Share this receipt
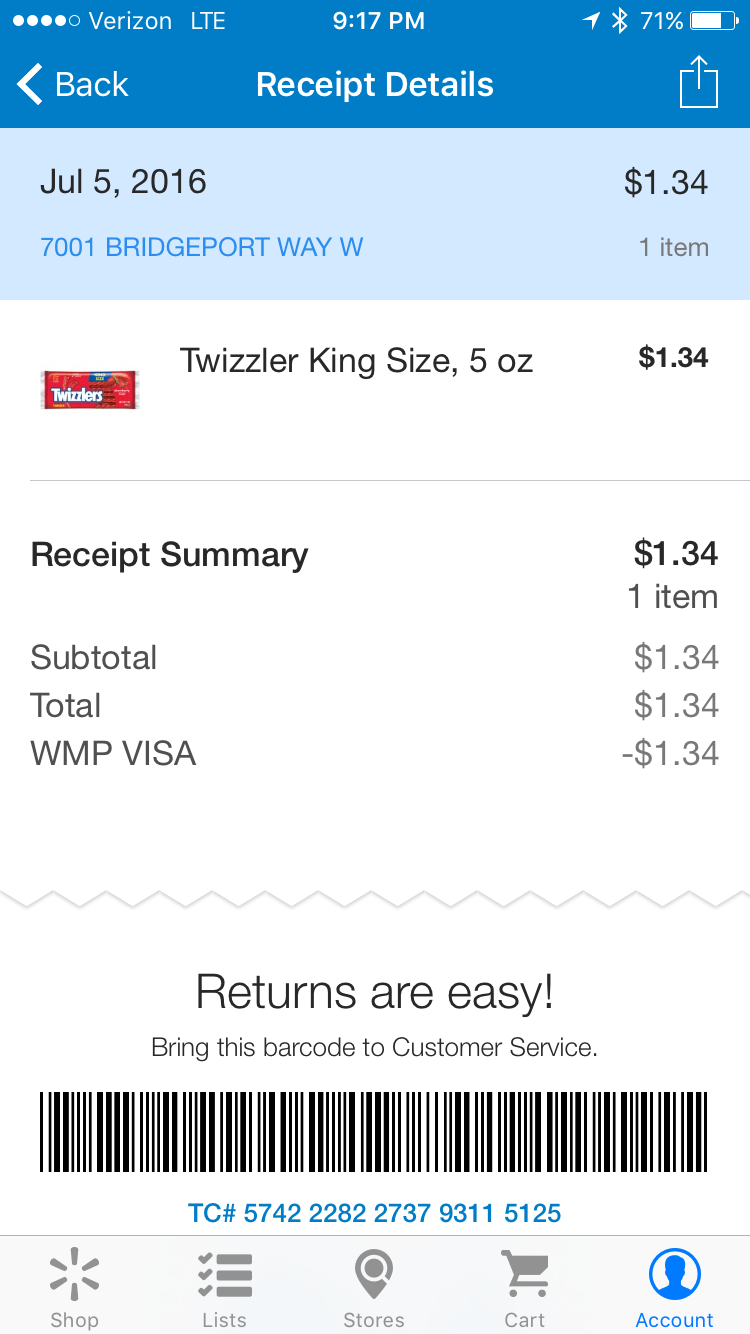Image resolution: width=750 pixels, height=1334 pixels. pyautogui.click(x=699, y=82)
